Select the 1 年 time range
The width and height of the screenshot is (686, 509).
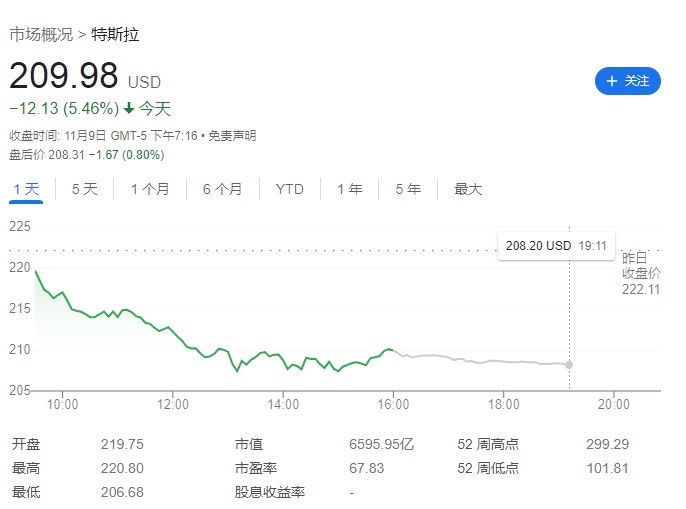[x=349, y=189]
